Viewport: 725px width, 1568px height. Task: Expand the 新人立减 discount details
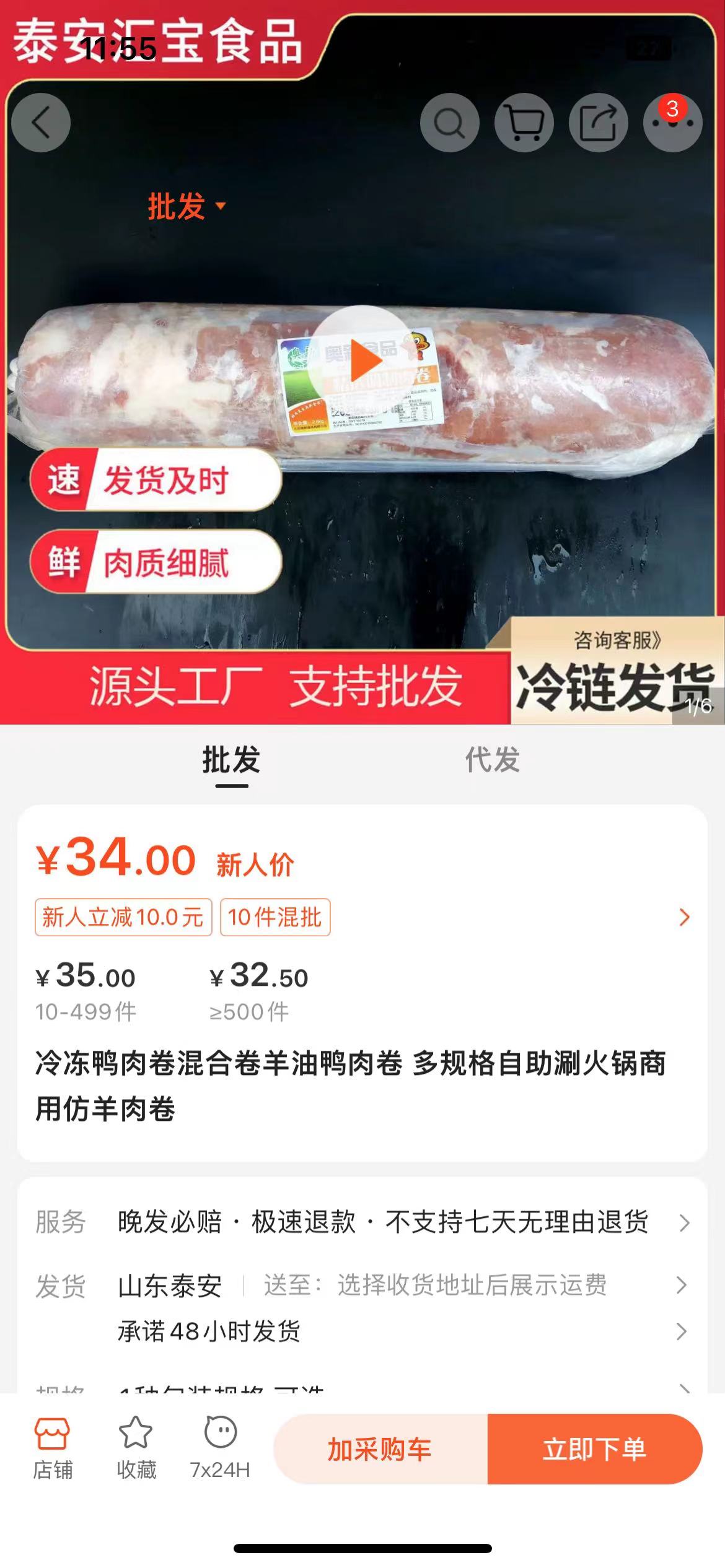click(683, 917)
